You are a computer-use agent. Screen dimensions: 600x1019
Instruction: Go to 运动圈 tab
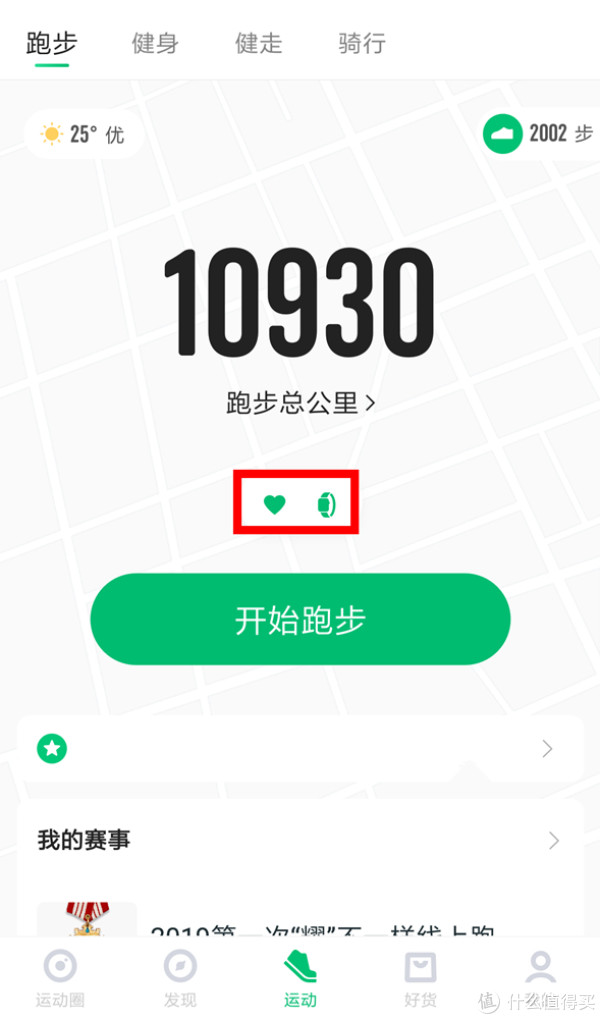[60, 979]
